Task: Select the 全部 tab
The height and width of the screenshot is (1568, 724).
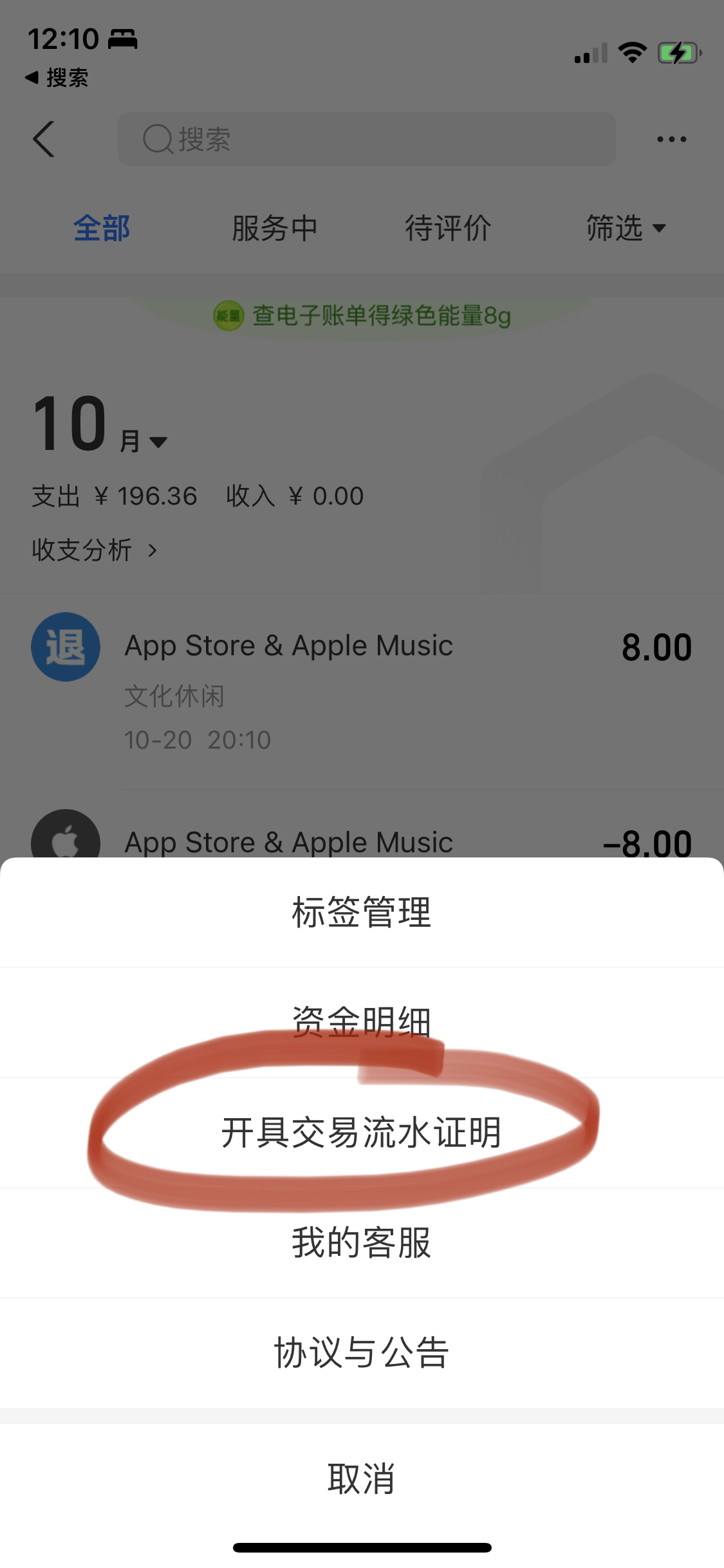Action: coord(102,229)
